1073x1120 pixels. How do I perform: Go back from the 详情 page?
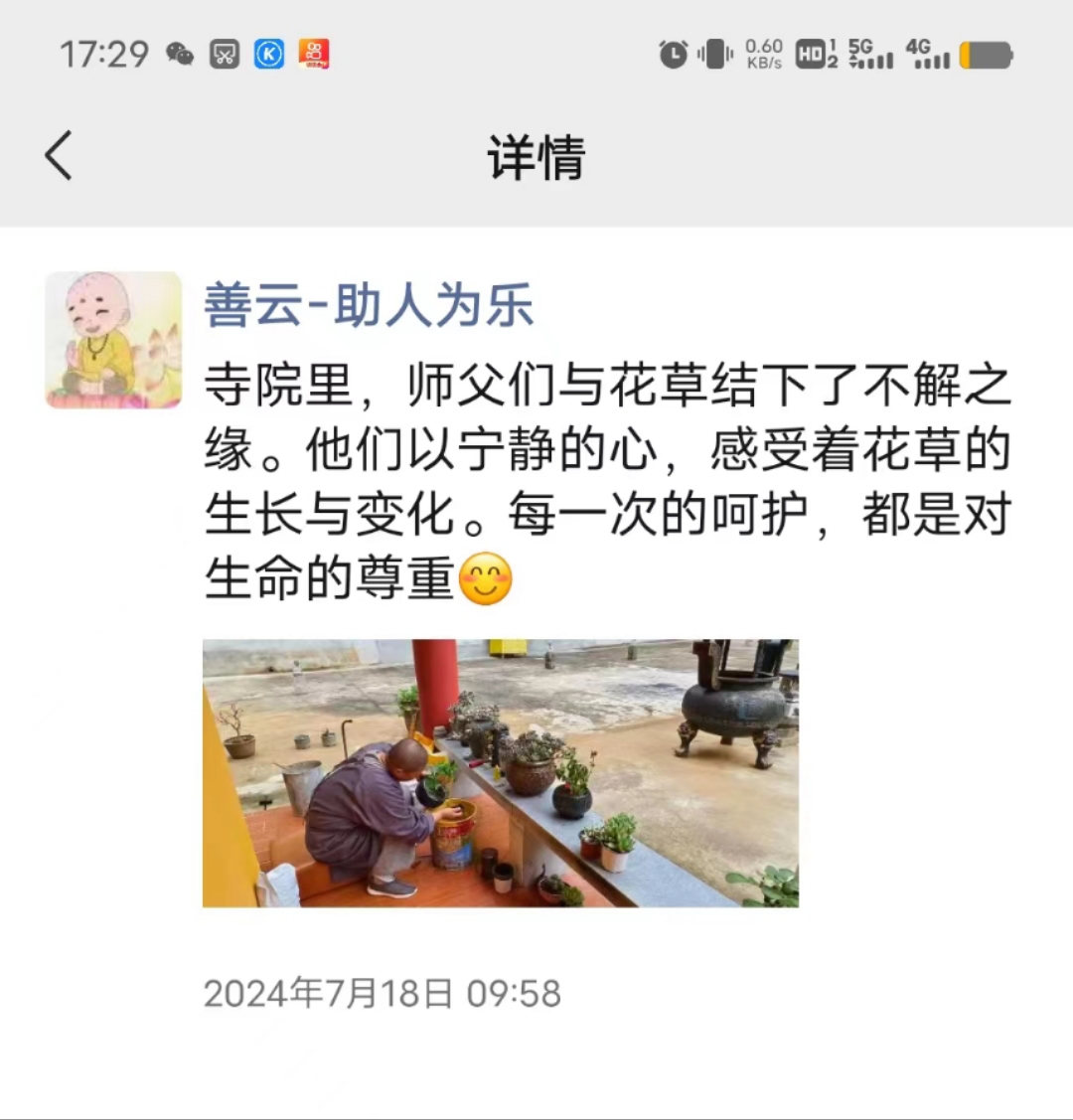point(59,156)
